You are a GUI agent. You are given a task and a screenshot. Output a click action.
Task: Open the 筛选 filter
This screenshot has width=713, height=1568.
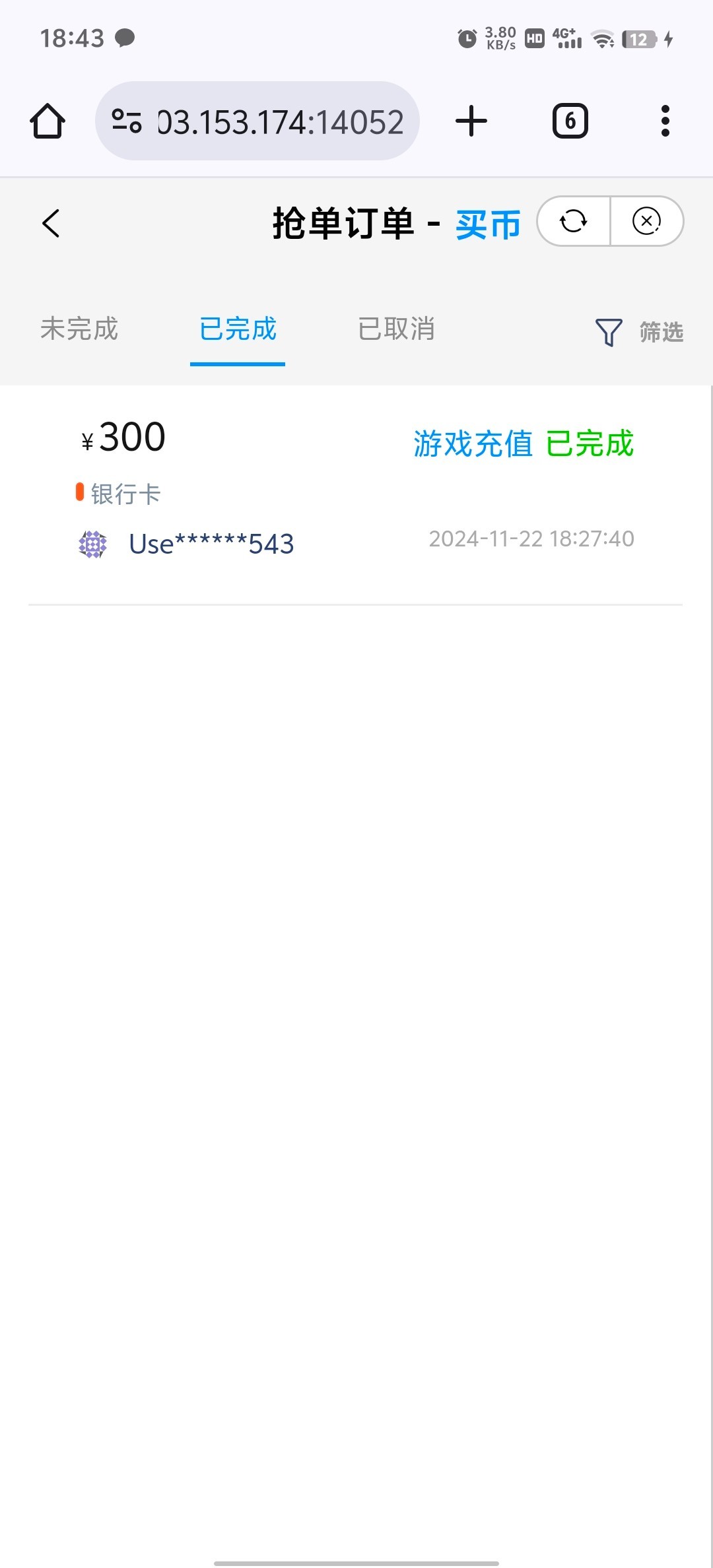coord(639,332)
